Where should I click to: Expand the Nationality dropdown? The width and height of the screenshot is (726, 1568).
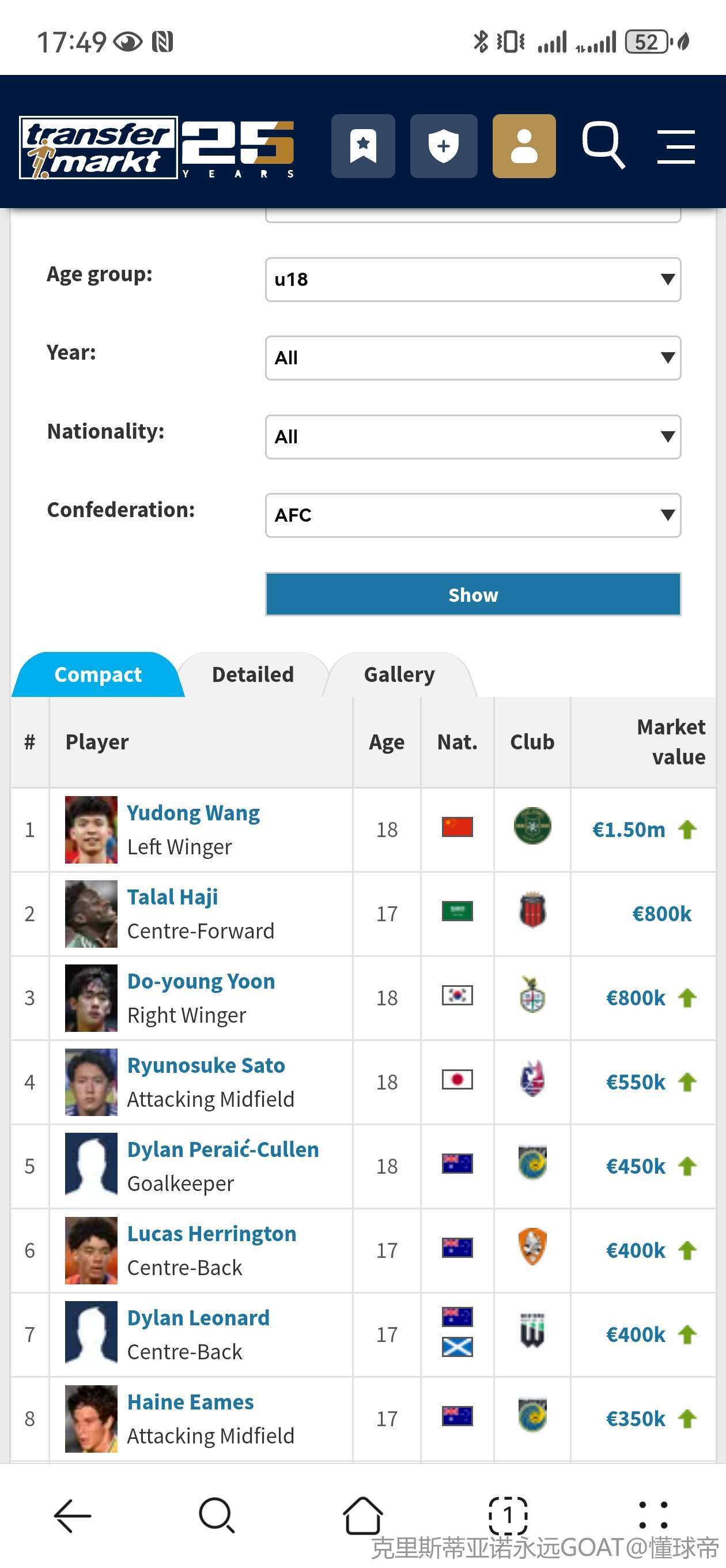tap(473, 436)
